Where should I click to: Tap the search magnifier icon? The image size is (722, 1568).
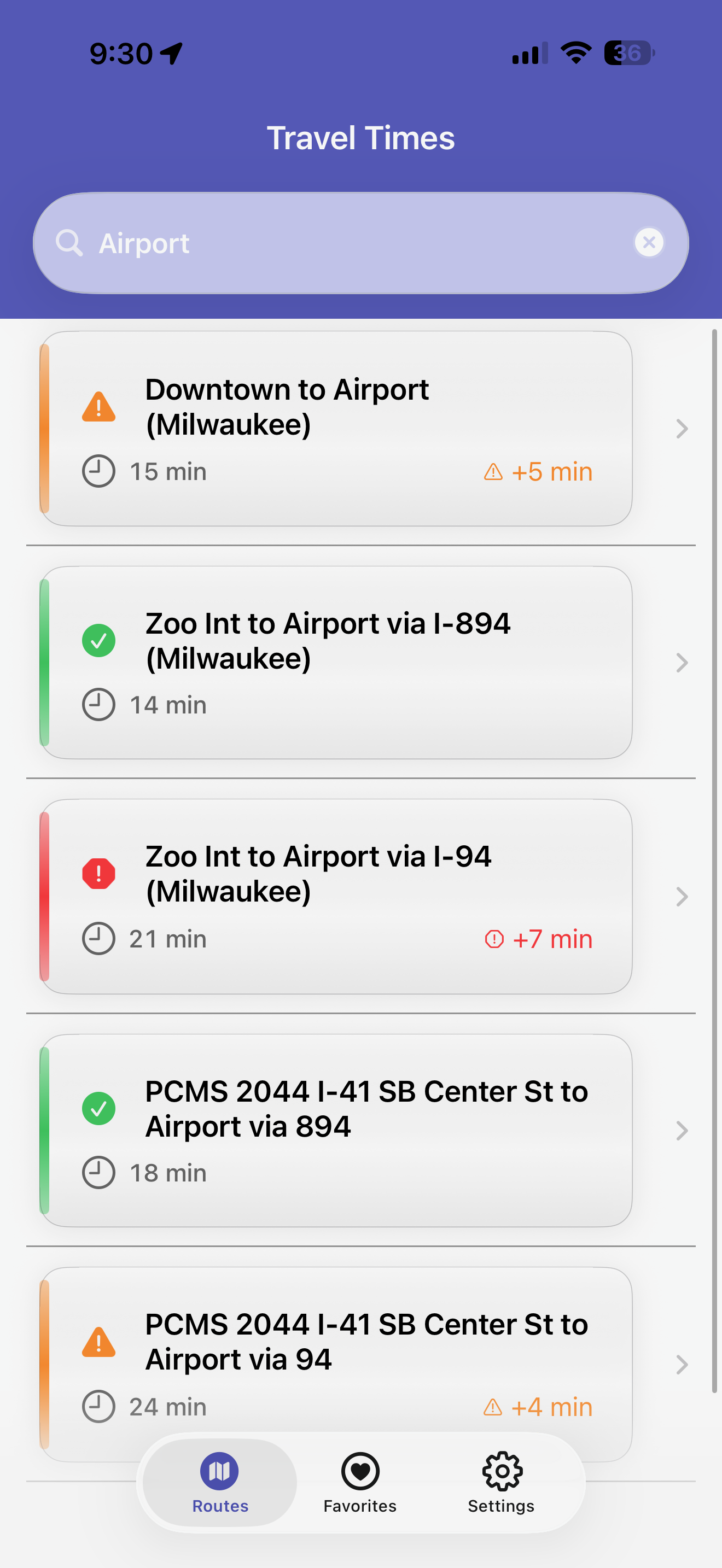(x=69, y=242)
